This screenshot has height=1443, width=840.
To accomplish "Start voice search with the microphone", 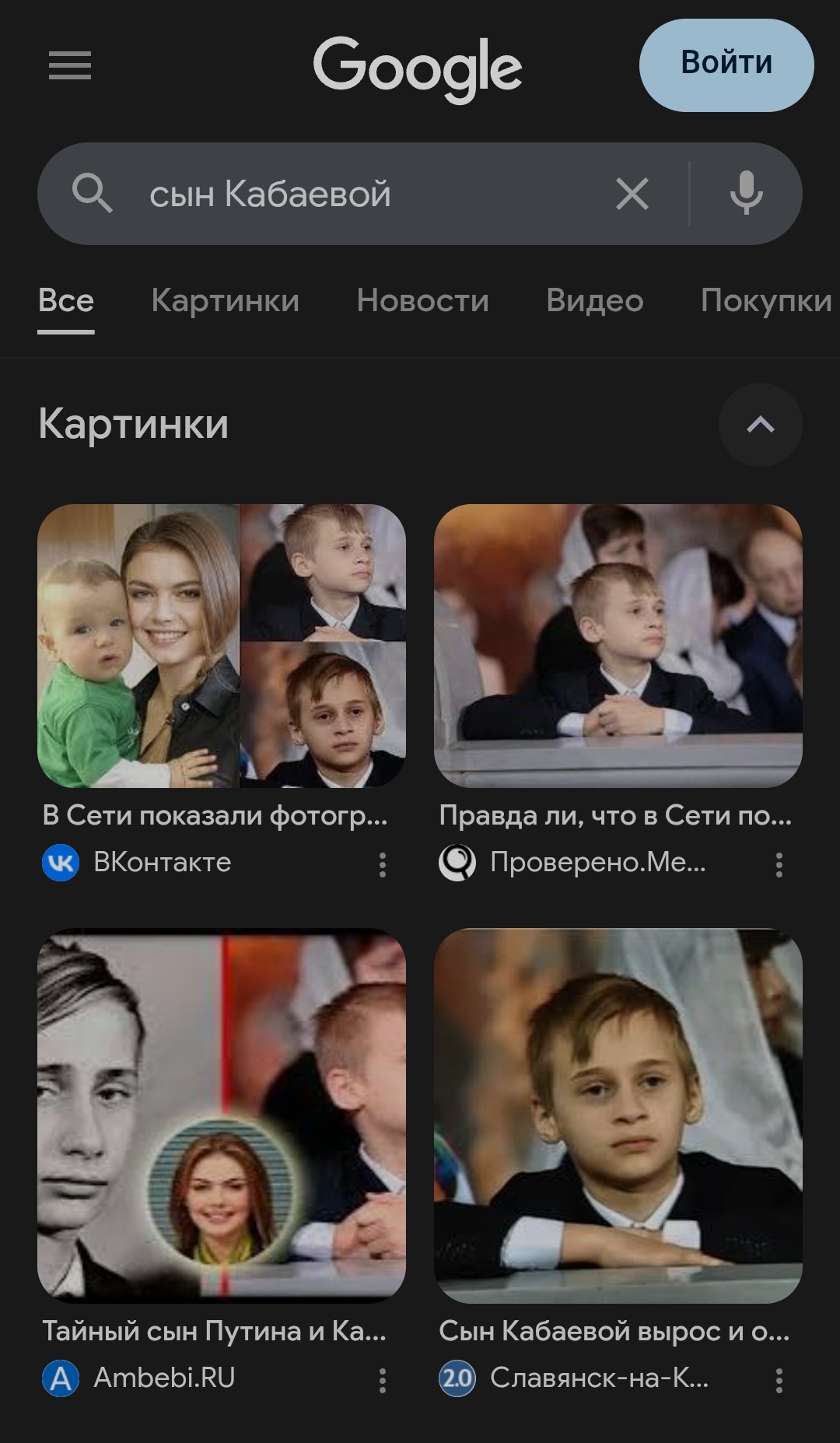I will pos(746,194).
